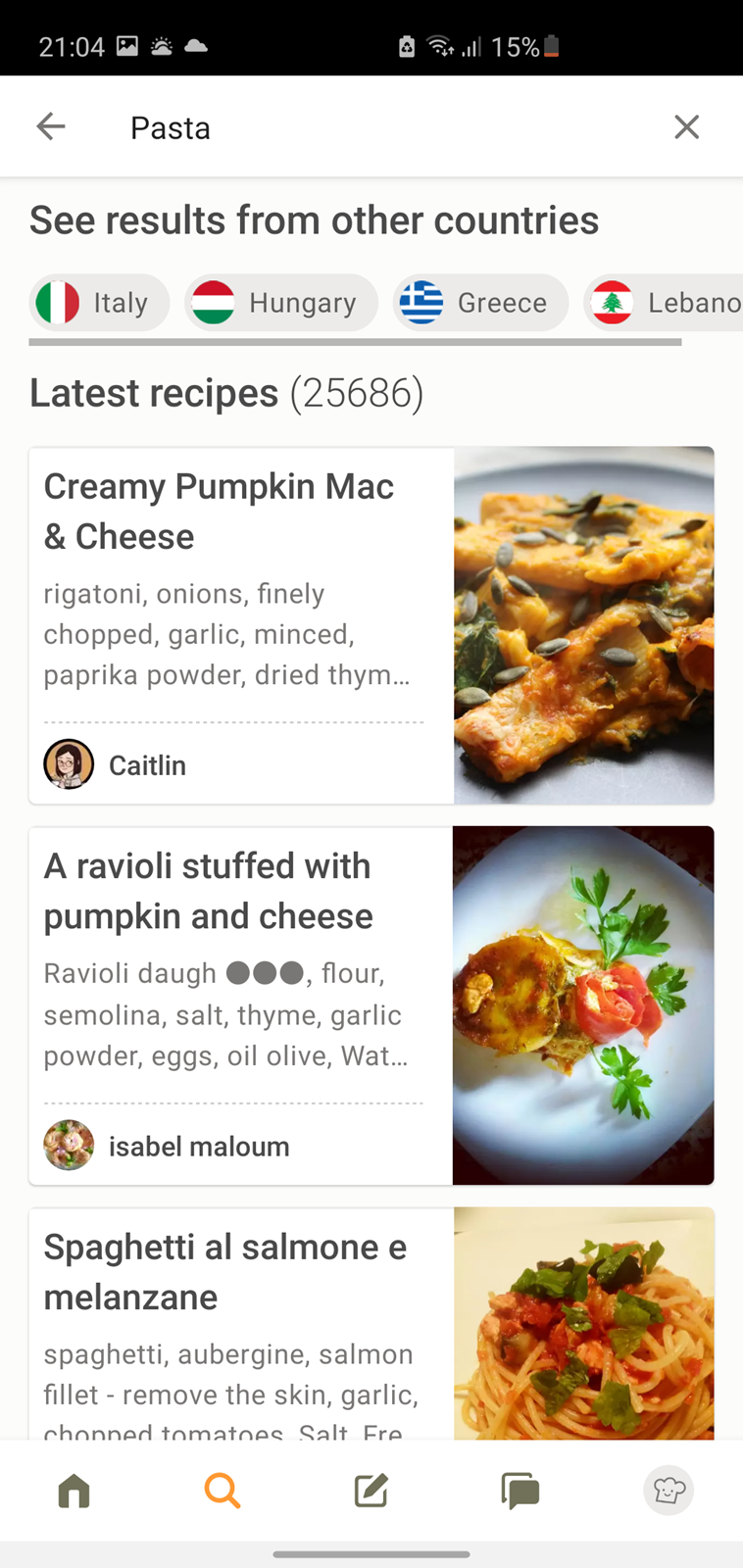Go back using the top-left arrow
Viewport: 743px width, 1568px height.
(x=51, y=126)
